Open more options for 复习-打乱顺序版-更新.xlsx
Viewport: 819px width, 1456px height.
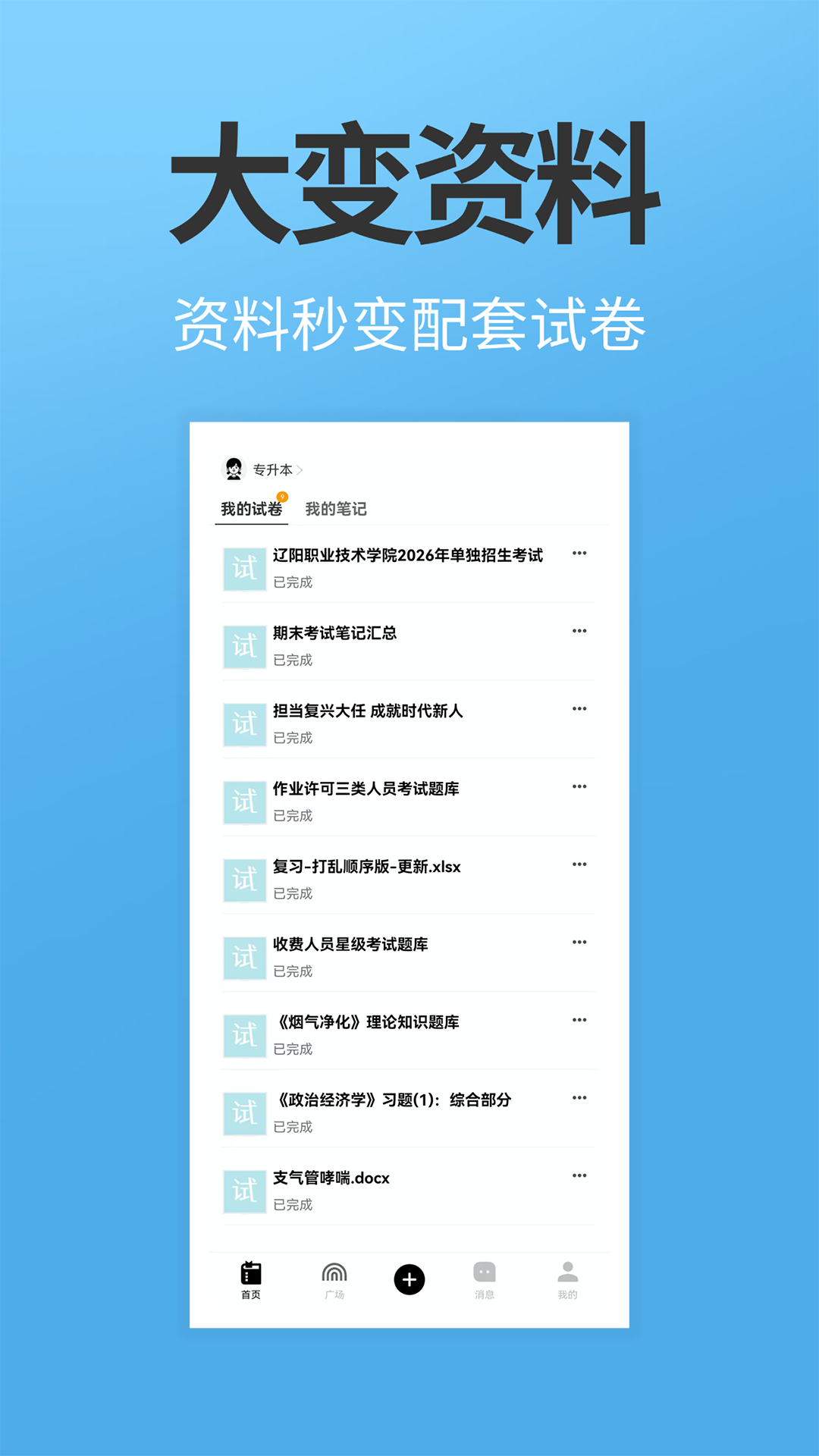[579, 864]
